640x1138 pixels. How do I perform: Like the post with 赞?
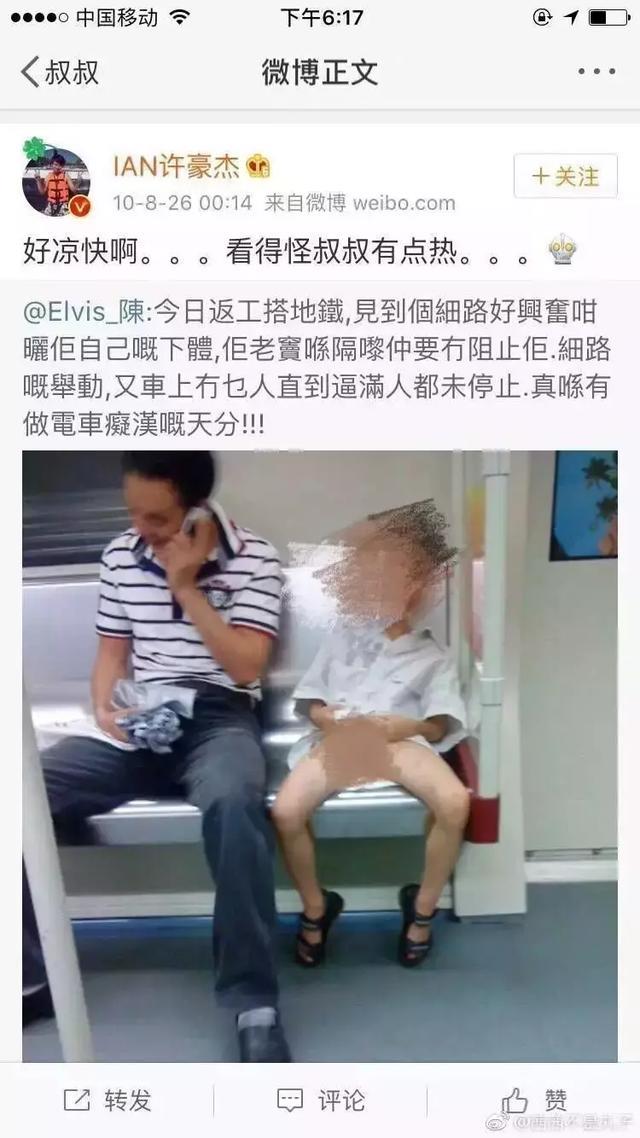coord(534,1100)
